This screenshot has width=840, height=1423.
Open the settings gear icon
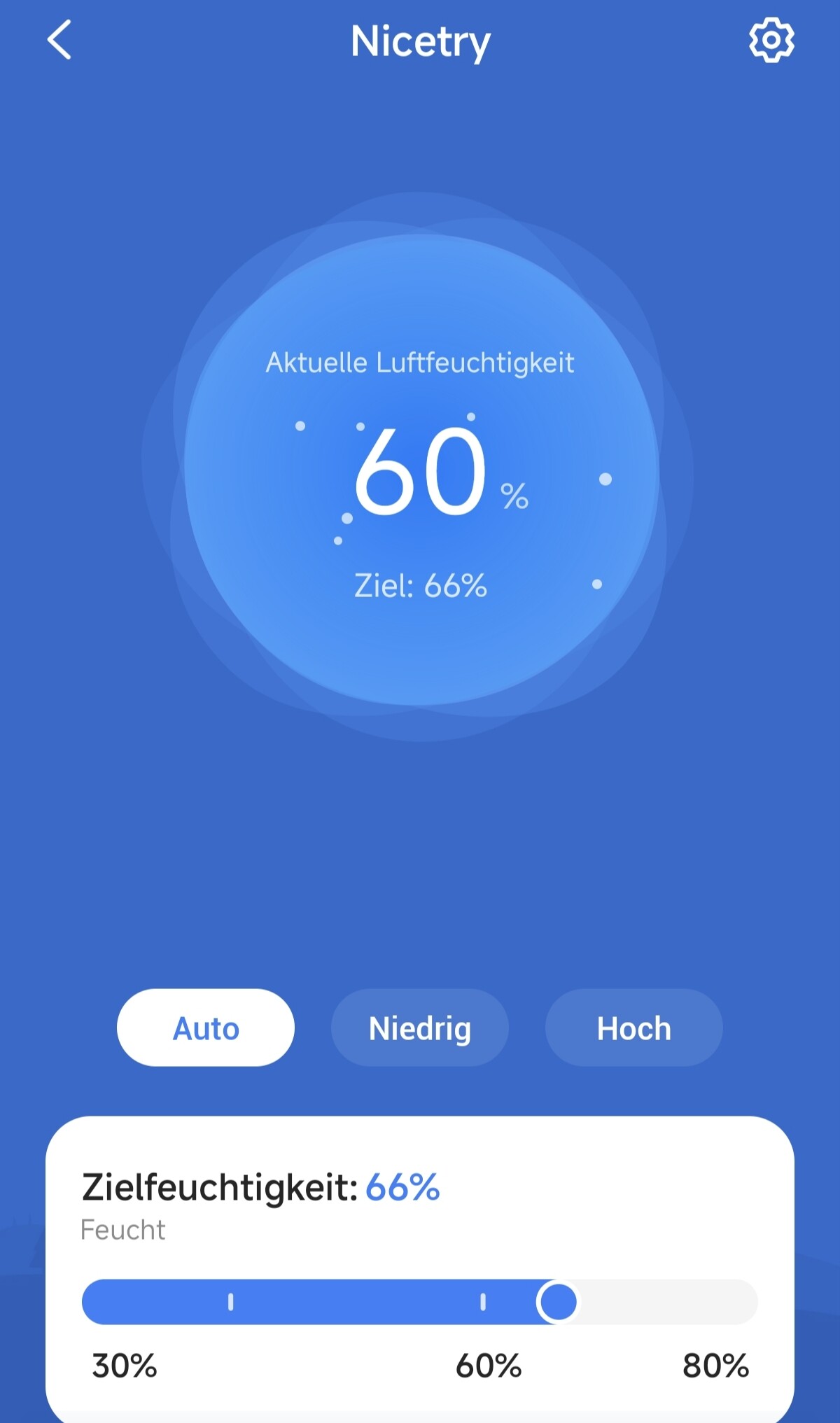click(771, 41)
